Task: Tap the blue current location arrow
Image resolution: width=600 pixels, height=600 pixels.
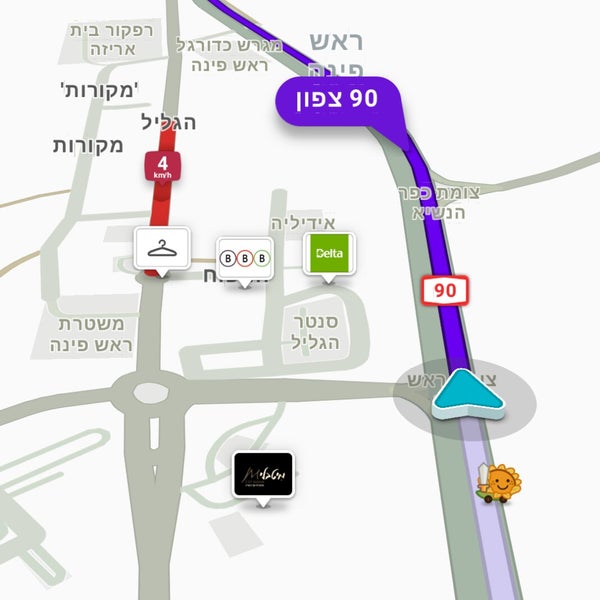Action: (x=469, y=394)
